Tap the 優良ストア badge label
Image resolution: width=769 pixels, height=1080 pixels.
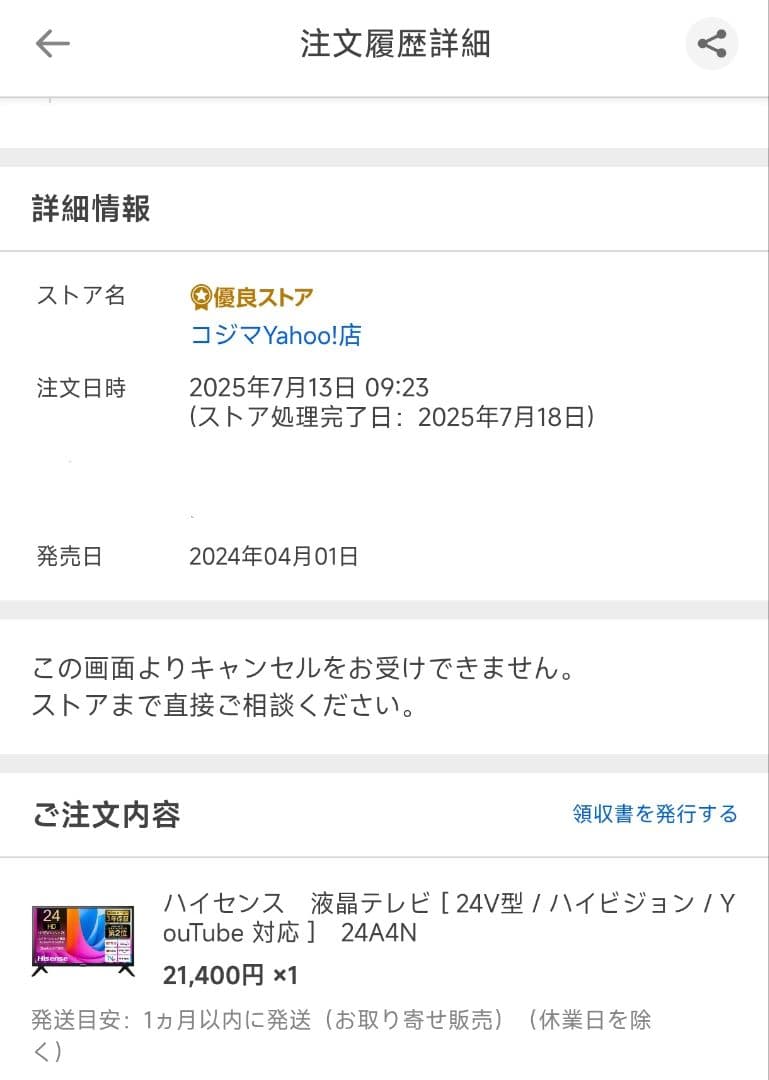click(262, 294)
